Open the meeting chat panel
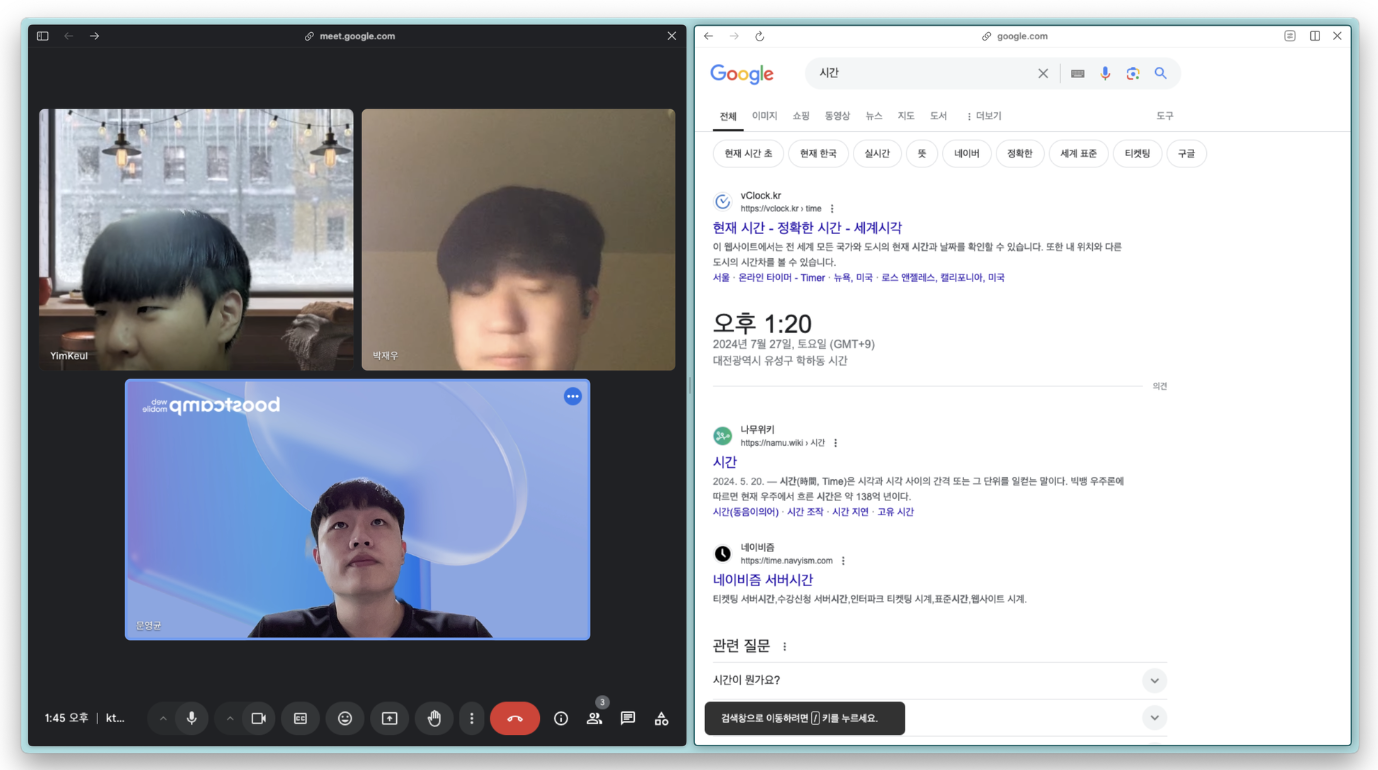The width and height of the screenshot is (1378, 770). click(x=627, y=718)
